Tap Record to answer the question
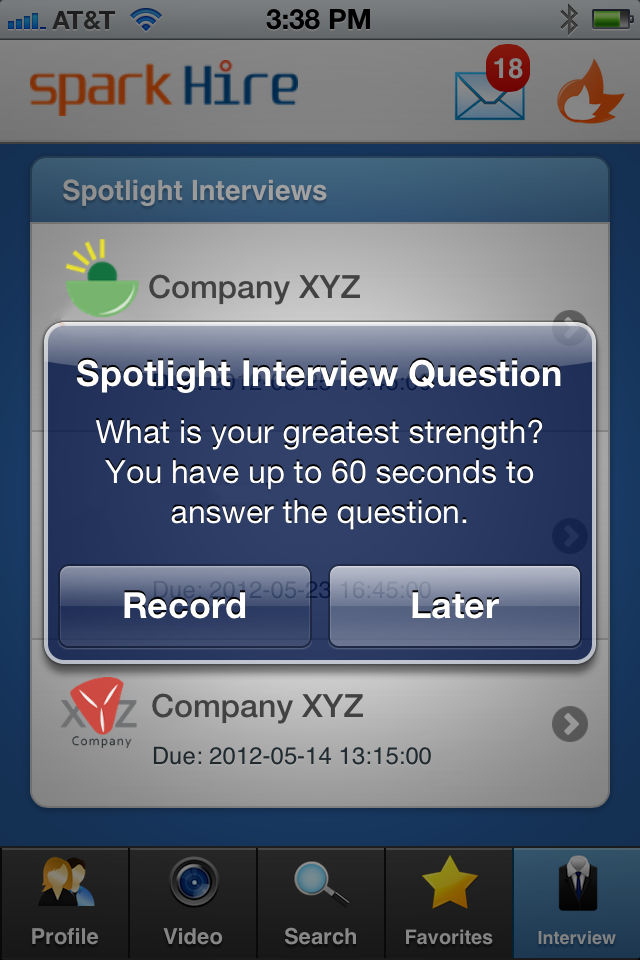This screenshot has width=640, height=960. tap(184, 606)
